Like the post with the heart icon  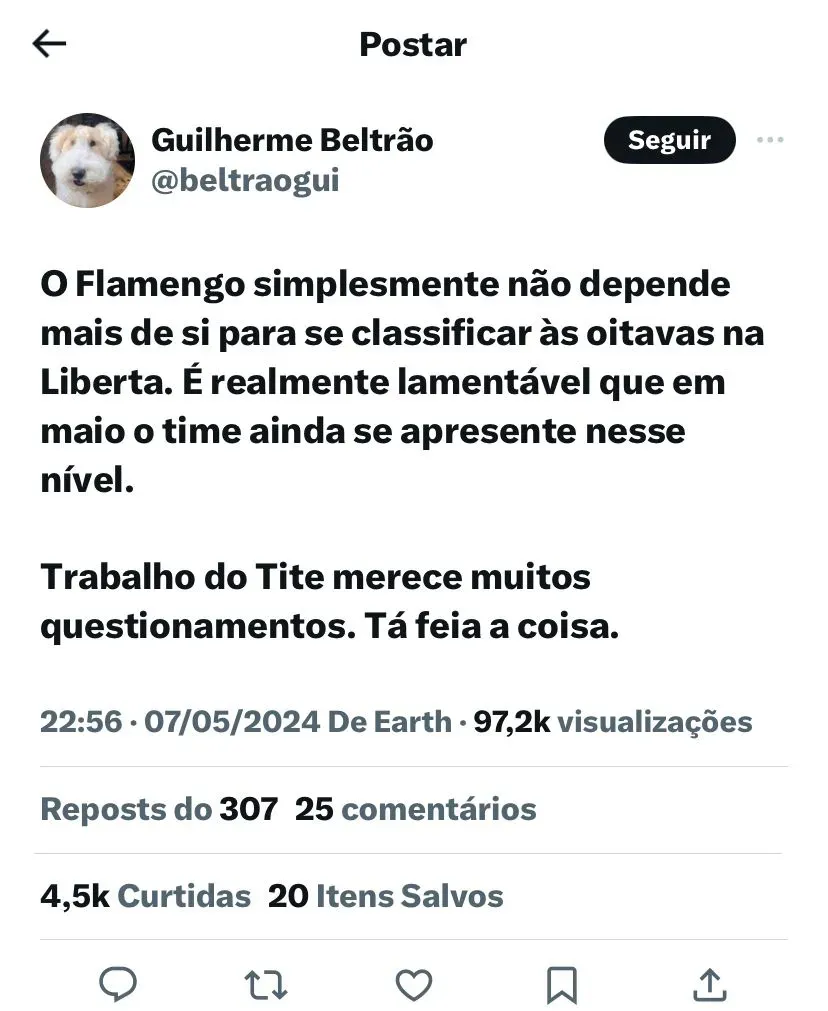tap(413, 985)
